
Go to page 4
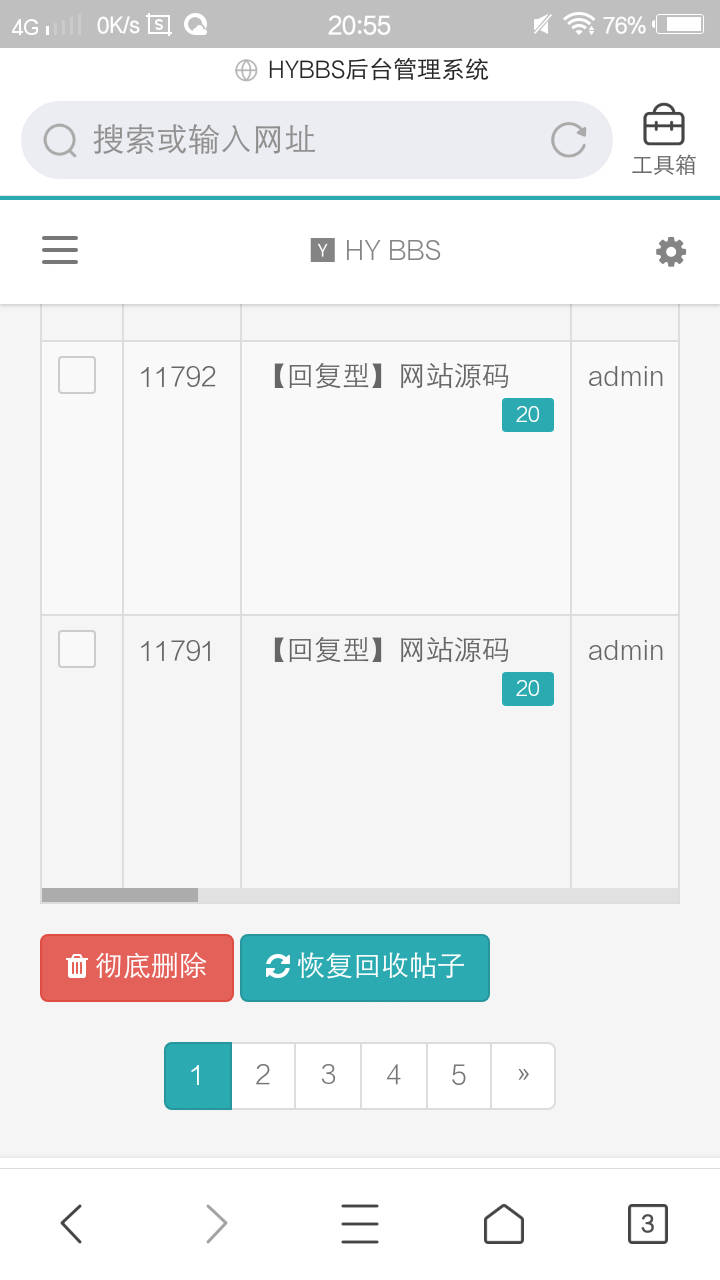[393, 1075]
